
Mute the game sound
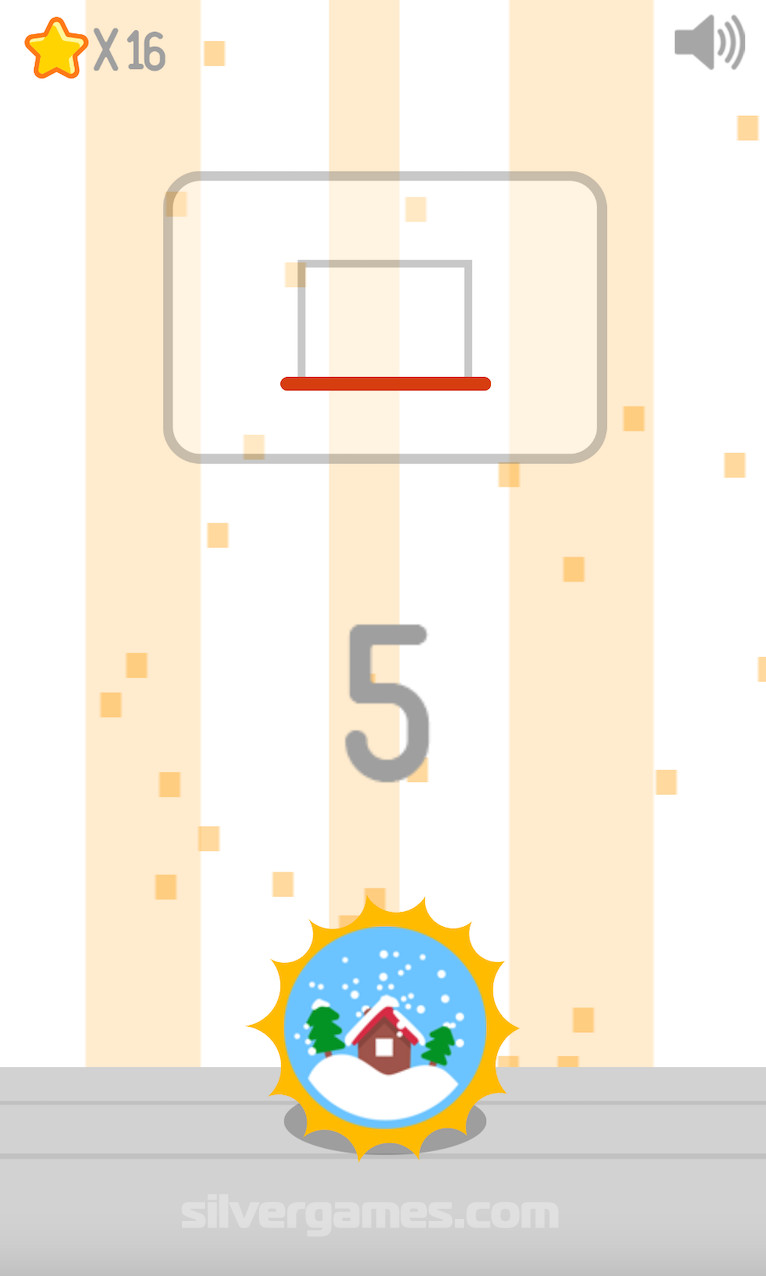point(709,43)
